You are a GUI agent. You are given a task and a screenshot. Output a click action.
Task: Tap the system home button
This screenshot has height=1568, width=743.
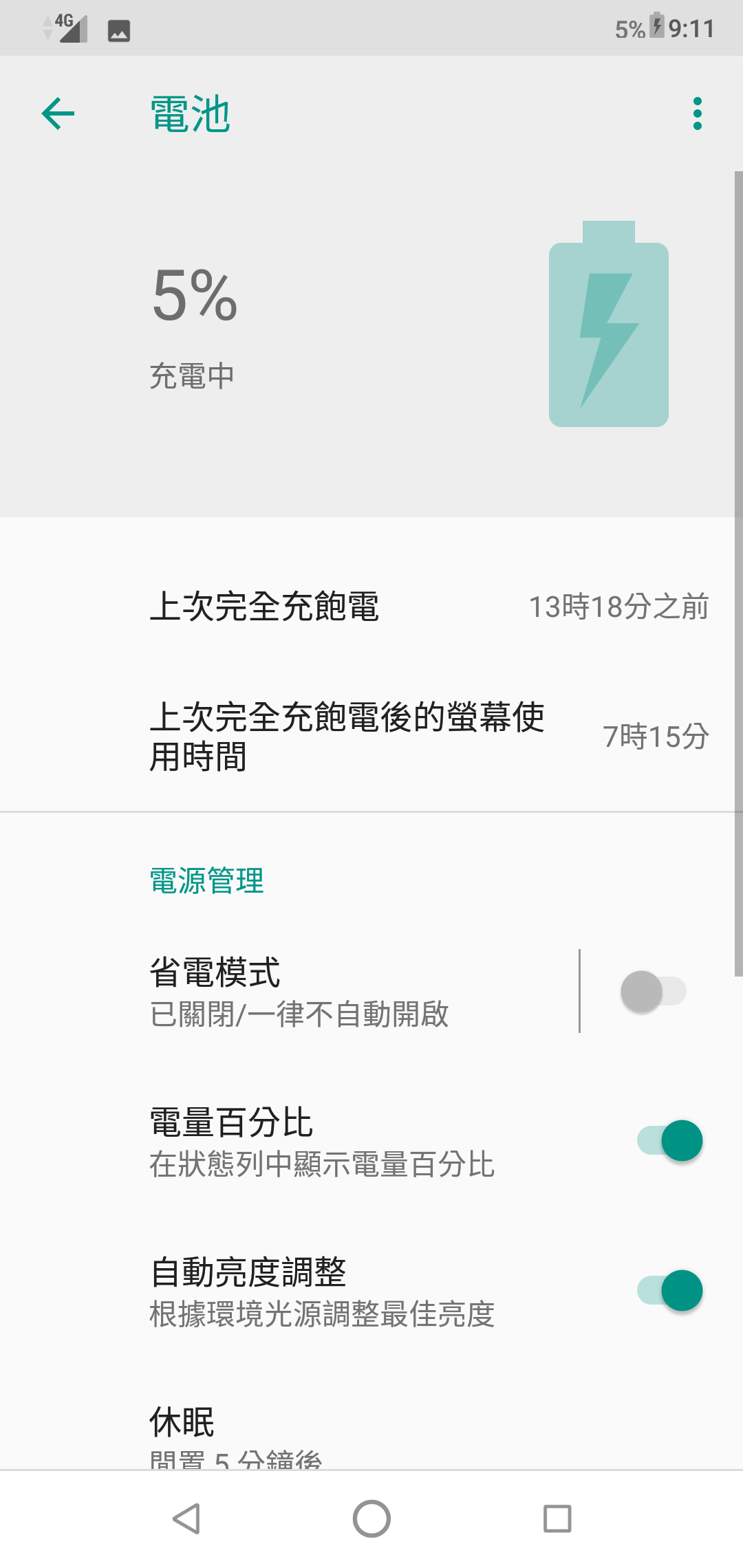[371, 1518]
